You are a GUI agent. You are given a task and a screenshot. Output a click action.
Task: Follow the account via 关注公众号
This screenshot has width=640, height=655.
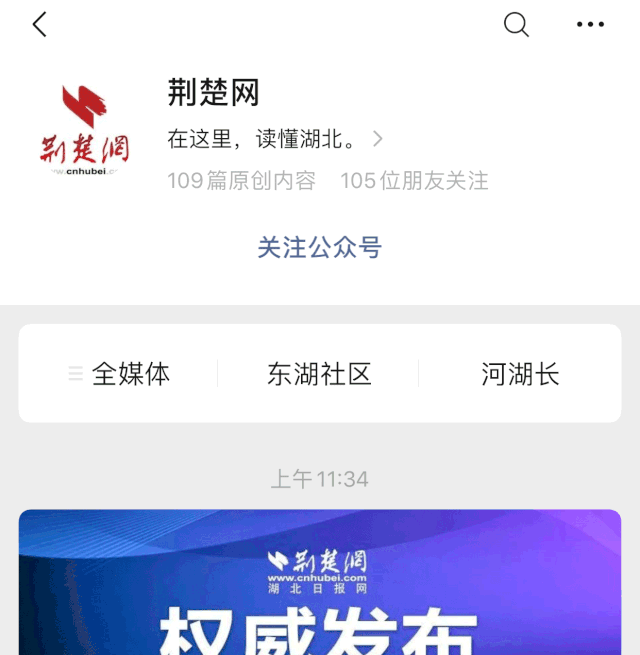coord(319,247)
